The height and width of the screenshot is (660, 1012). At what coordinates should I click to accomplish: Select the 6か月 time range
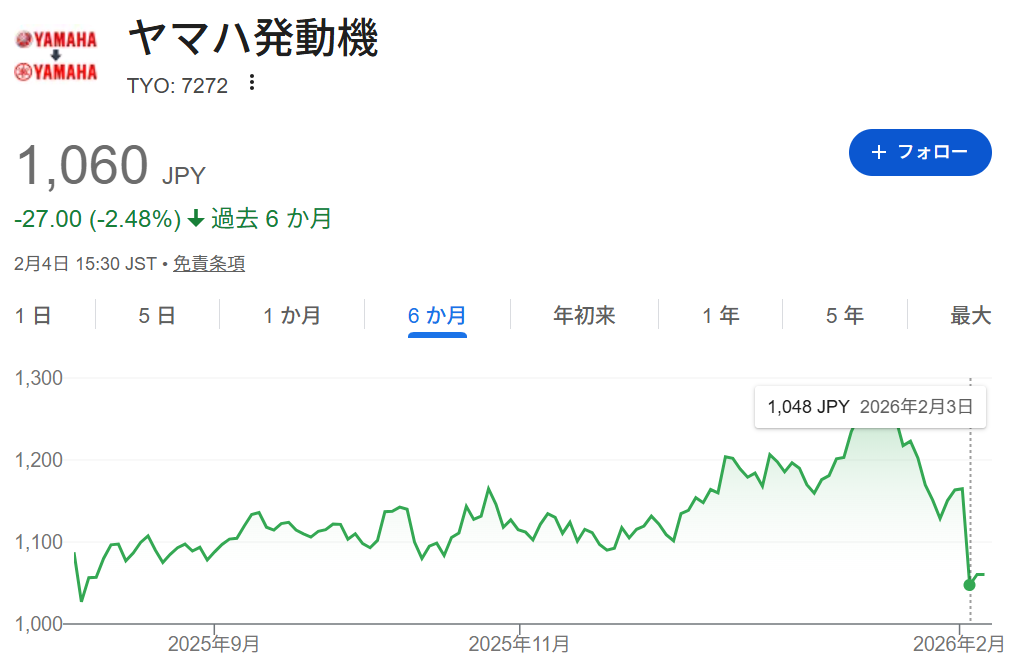click(x=437, y=316)
